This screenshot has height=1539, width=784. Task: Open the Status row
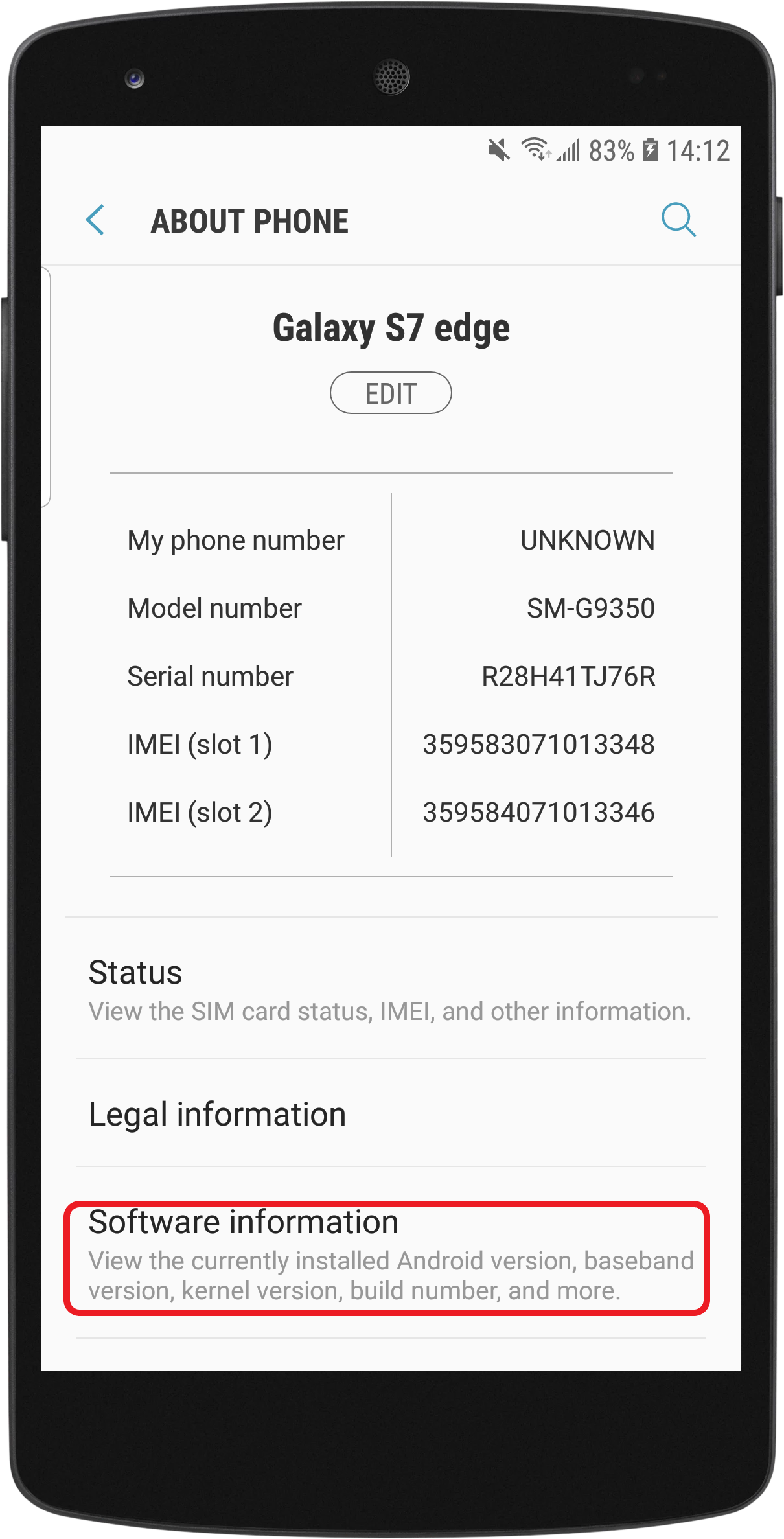point(391,989)
